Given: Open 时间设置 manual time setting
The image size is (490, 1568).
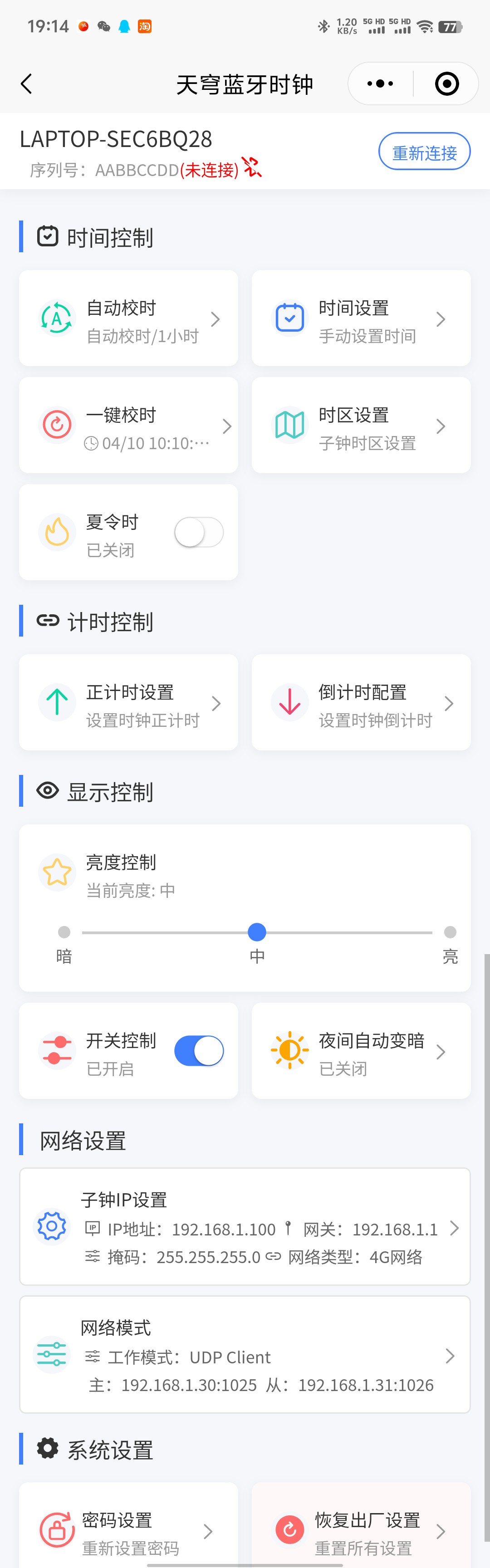Looking at the screenshot, I should tap(361, 318).
